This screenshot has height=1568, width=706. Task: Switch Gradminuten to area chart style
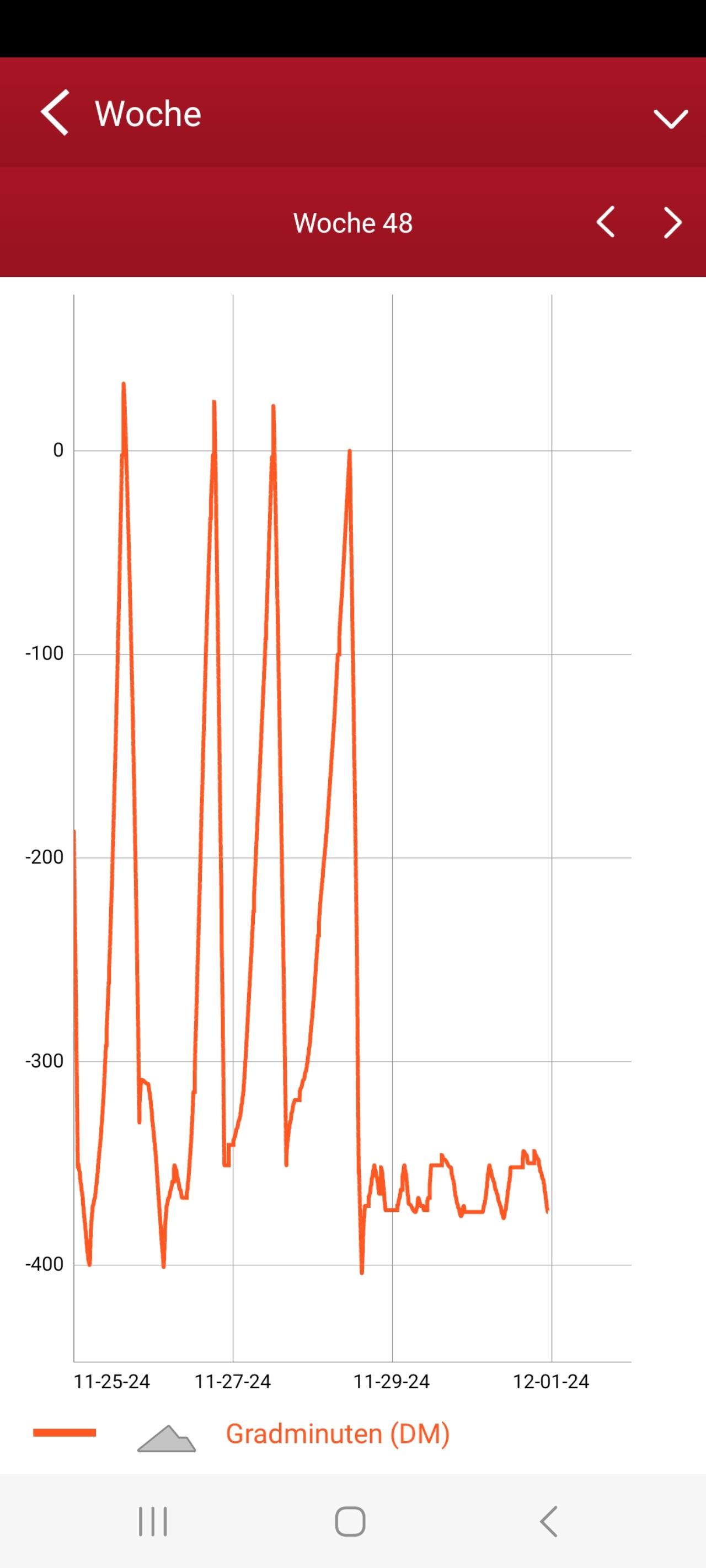(x=167, y=1439)
